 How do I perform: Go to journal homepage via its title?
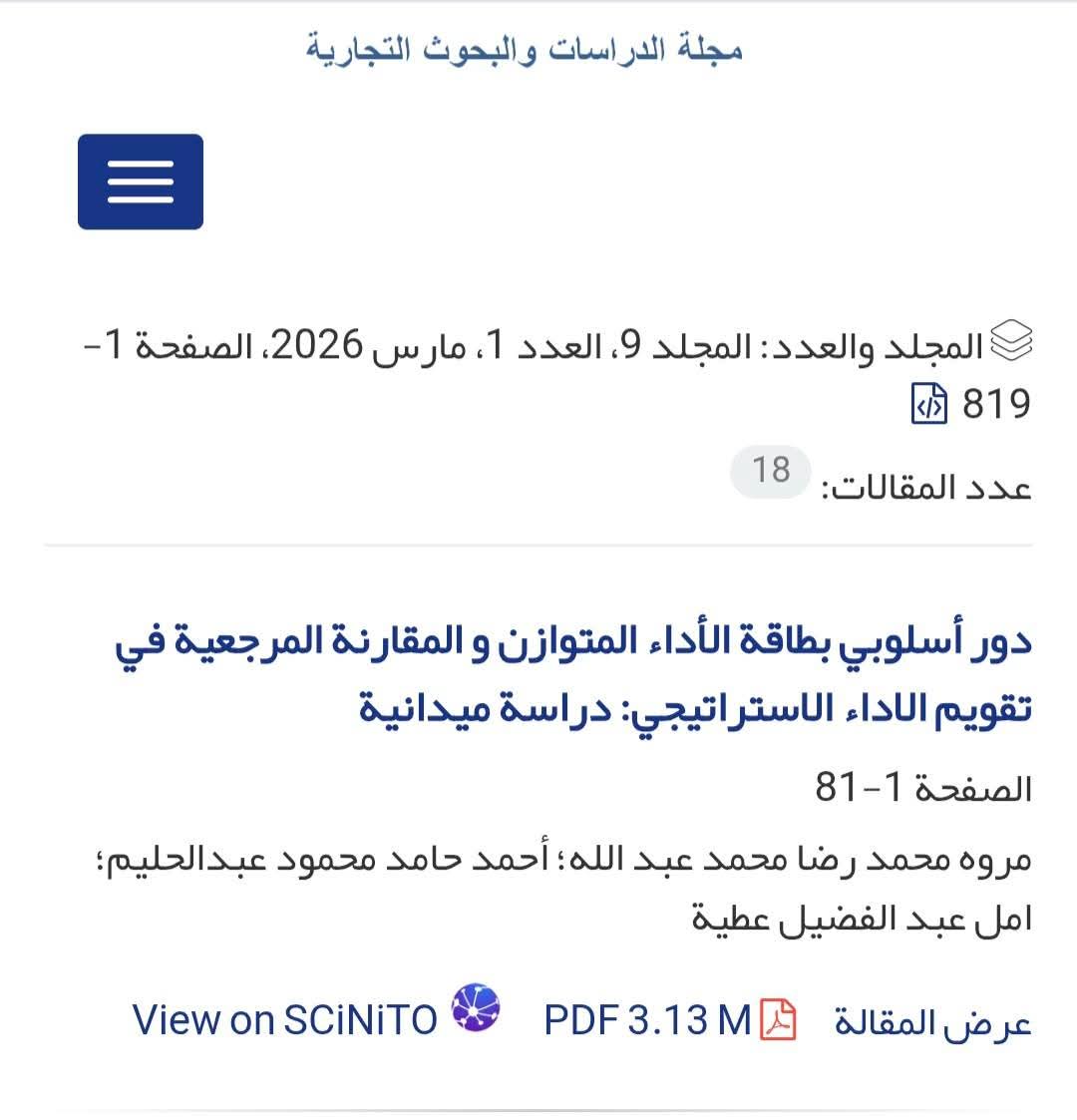click(x=525, y=49)
